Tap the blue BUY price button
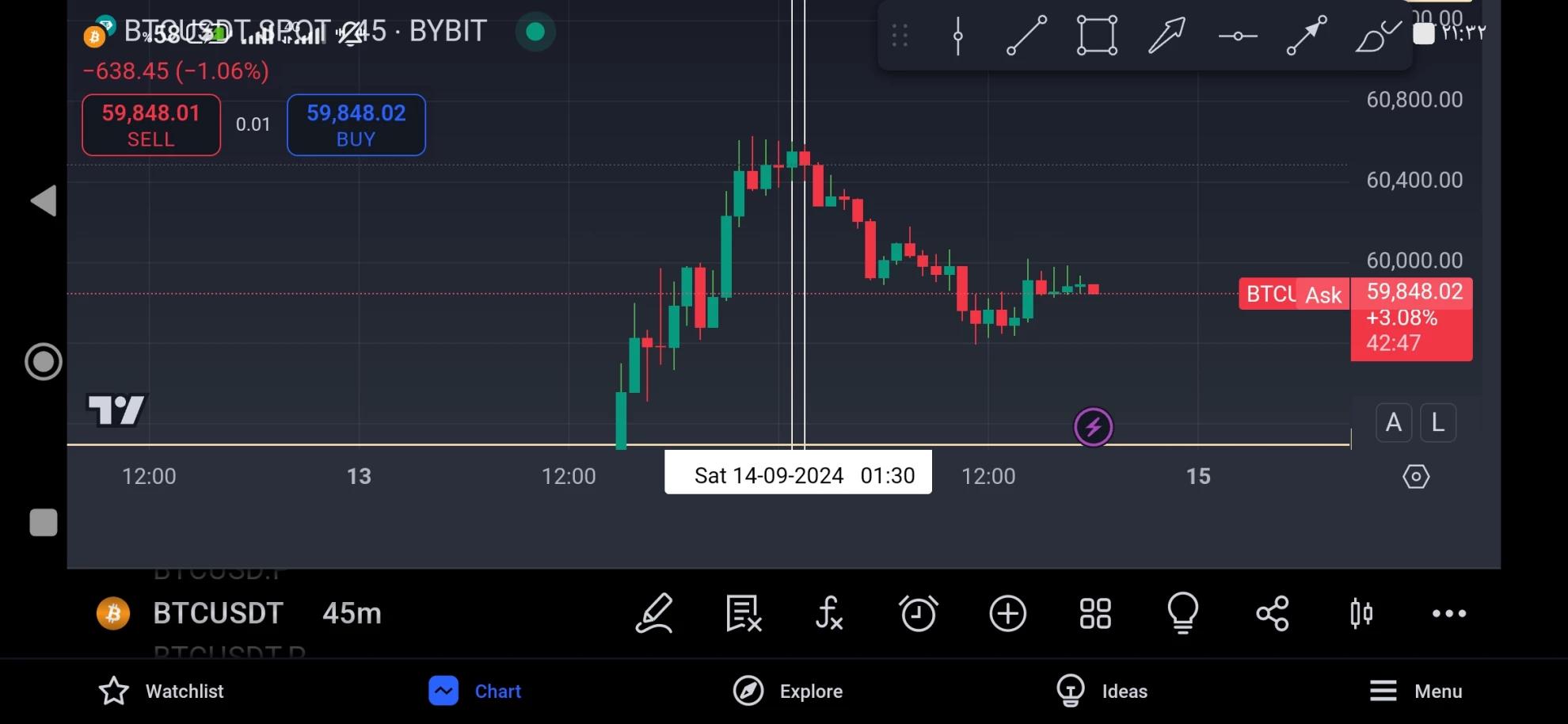 click(356, 125)
